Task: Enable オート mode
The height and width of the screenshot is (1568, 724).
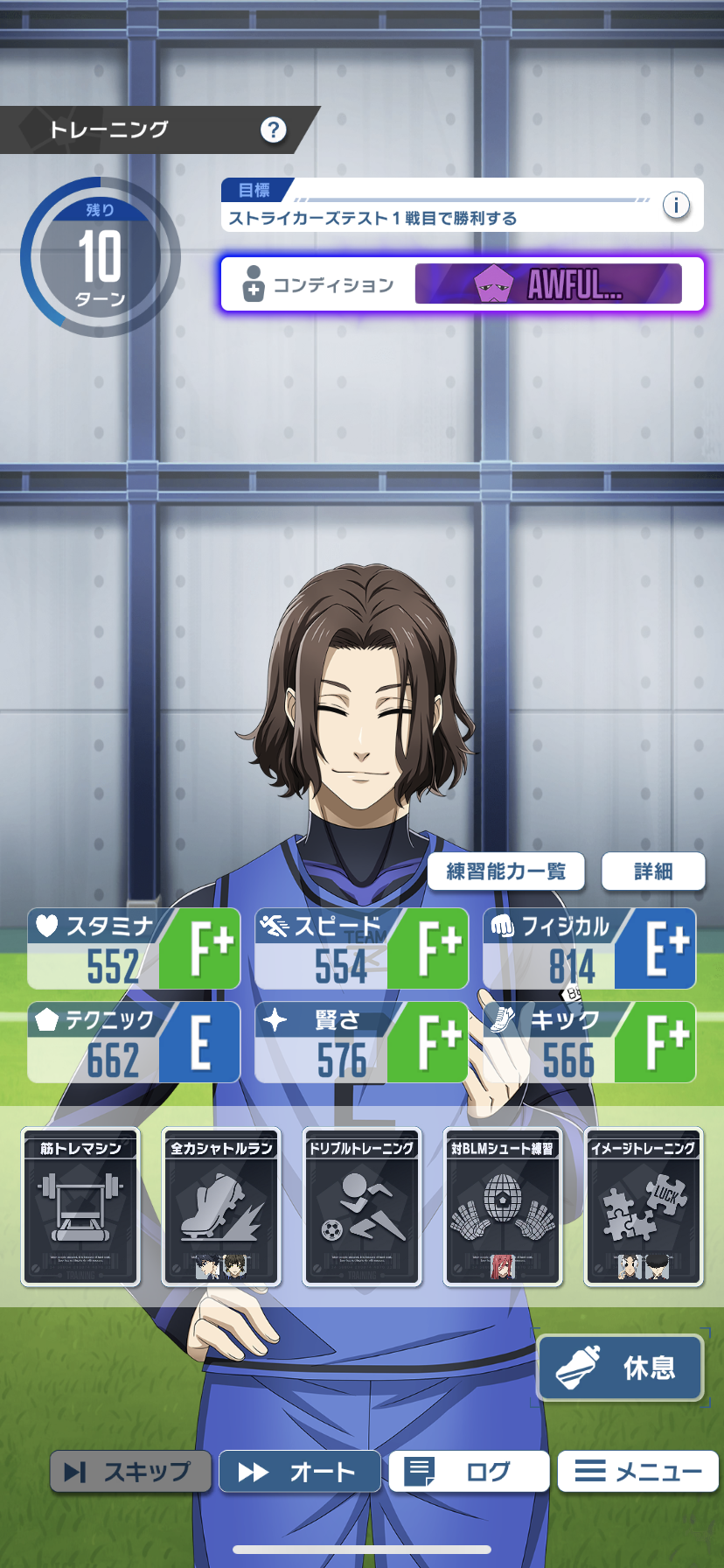Action: 300,1472
